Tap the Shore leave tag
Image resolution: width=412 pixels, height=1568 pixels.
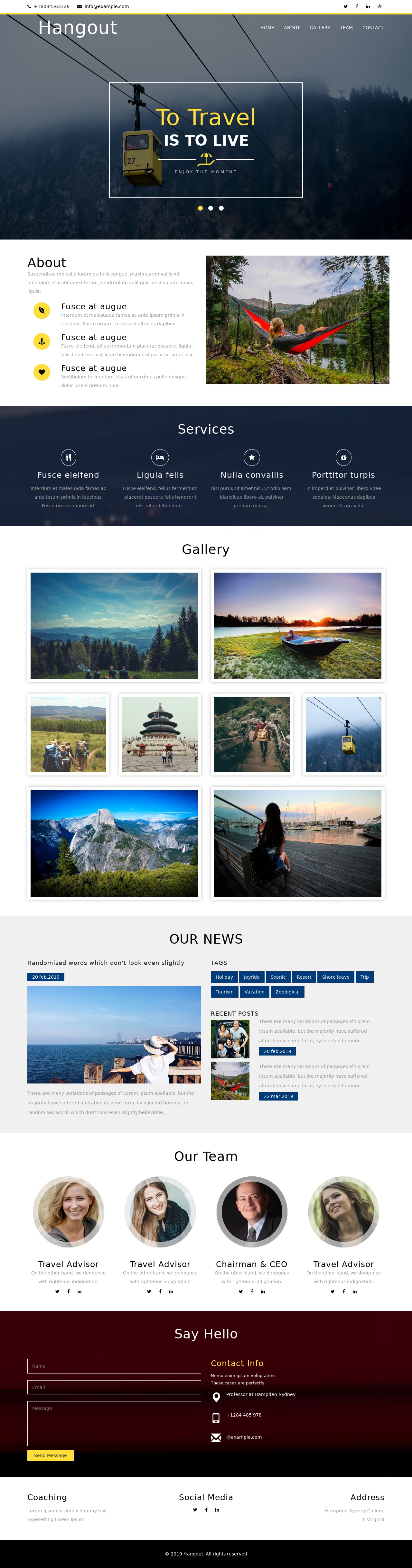[x=335, y=977]
